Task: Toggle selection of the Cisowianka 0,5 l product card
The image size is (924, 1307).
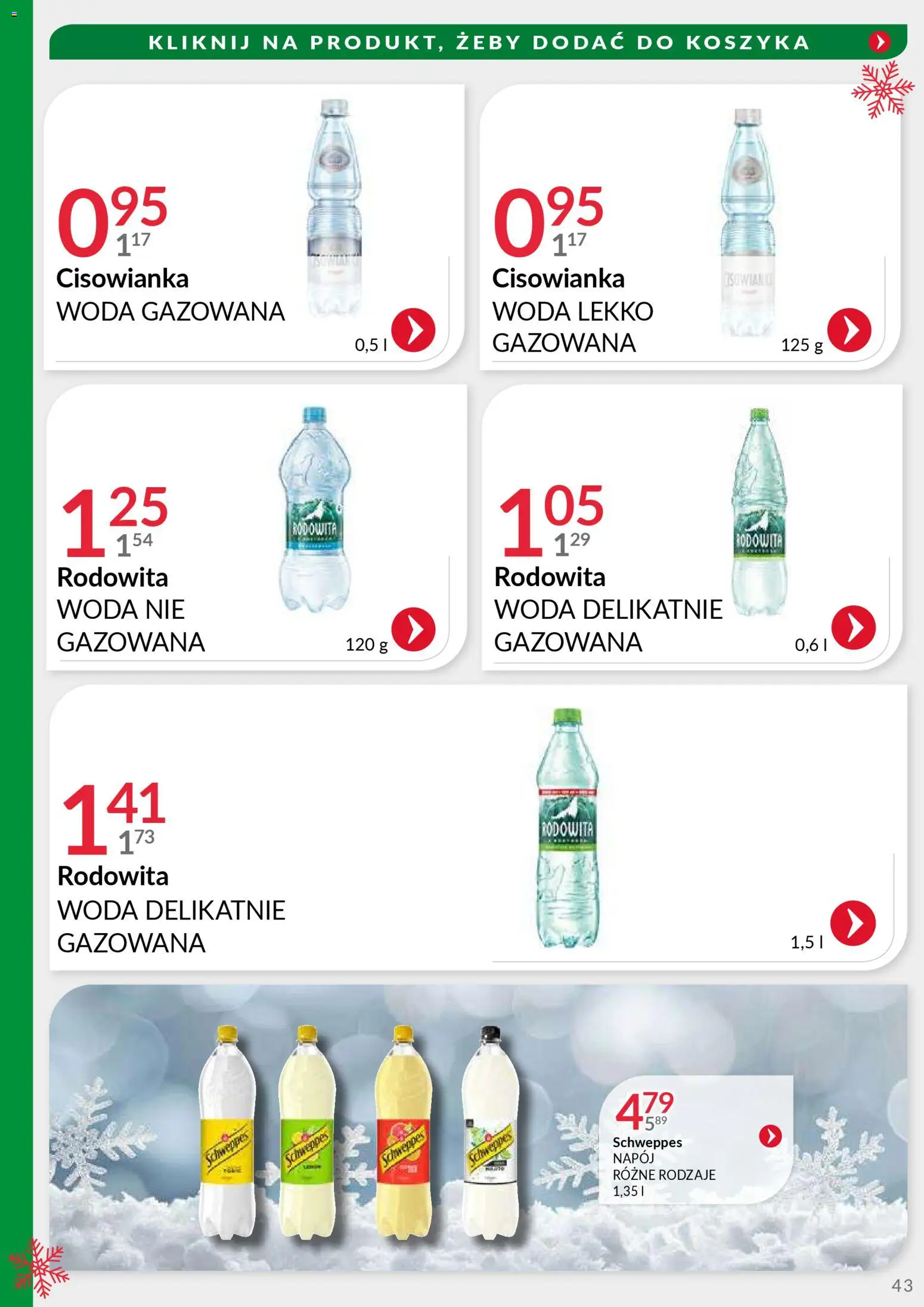Action: click(x=256, y=227)
